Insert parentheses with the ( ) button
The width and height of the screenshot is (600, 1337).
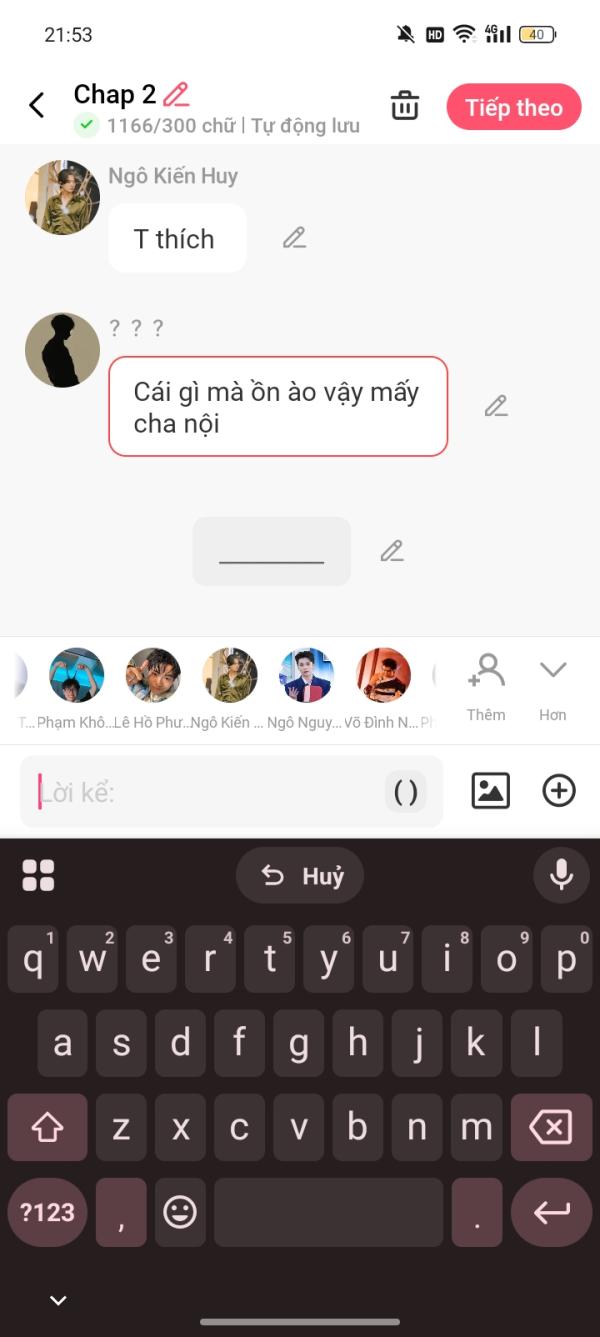(x=406, y=792)
